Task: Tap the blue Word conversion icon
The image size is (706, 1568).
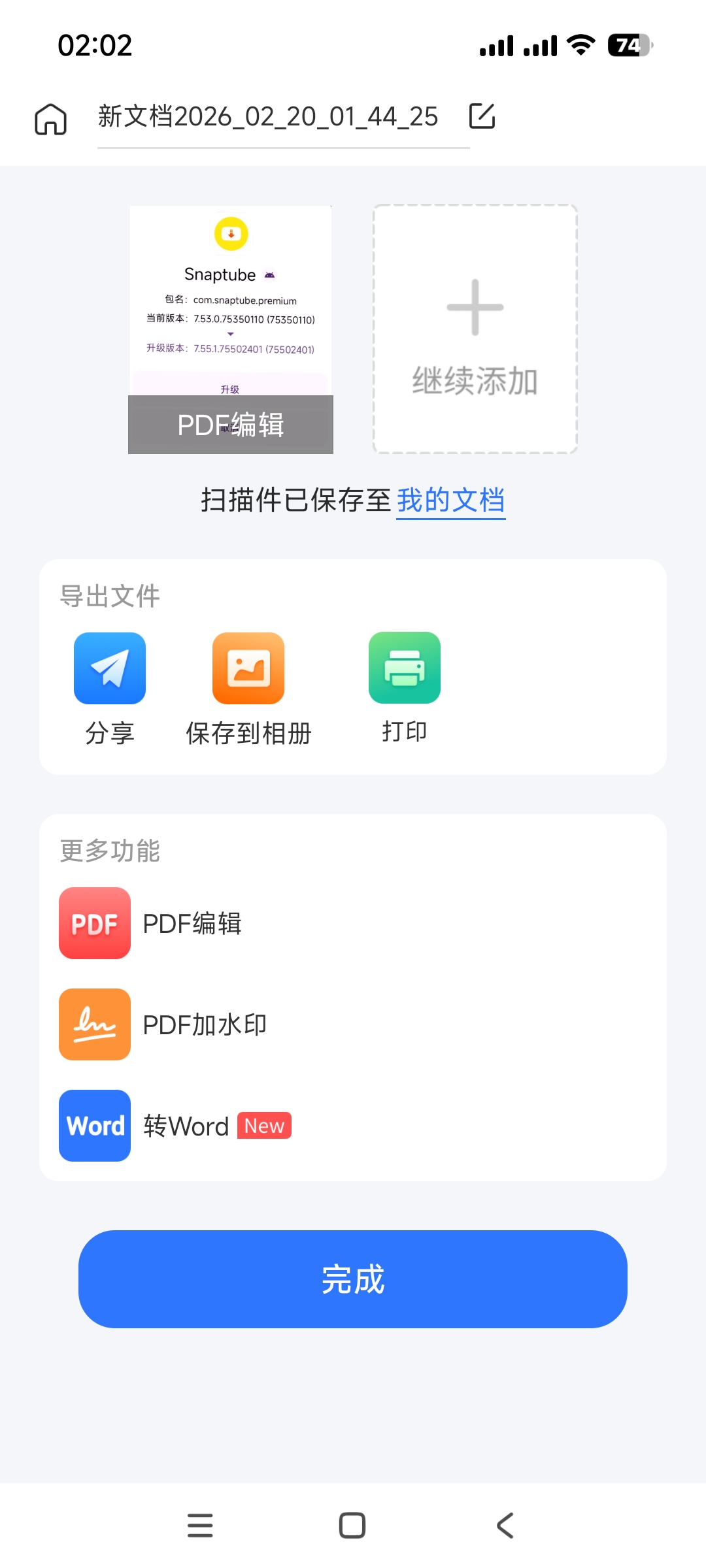Action: [94, 1126]
